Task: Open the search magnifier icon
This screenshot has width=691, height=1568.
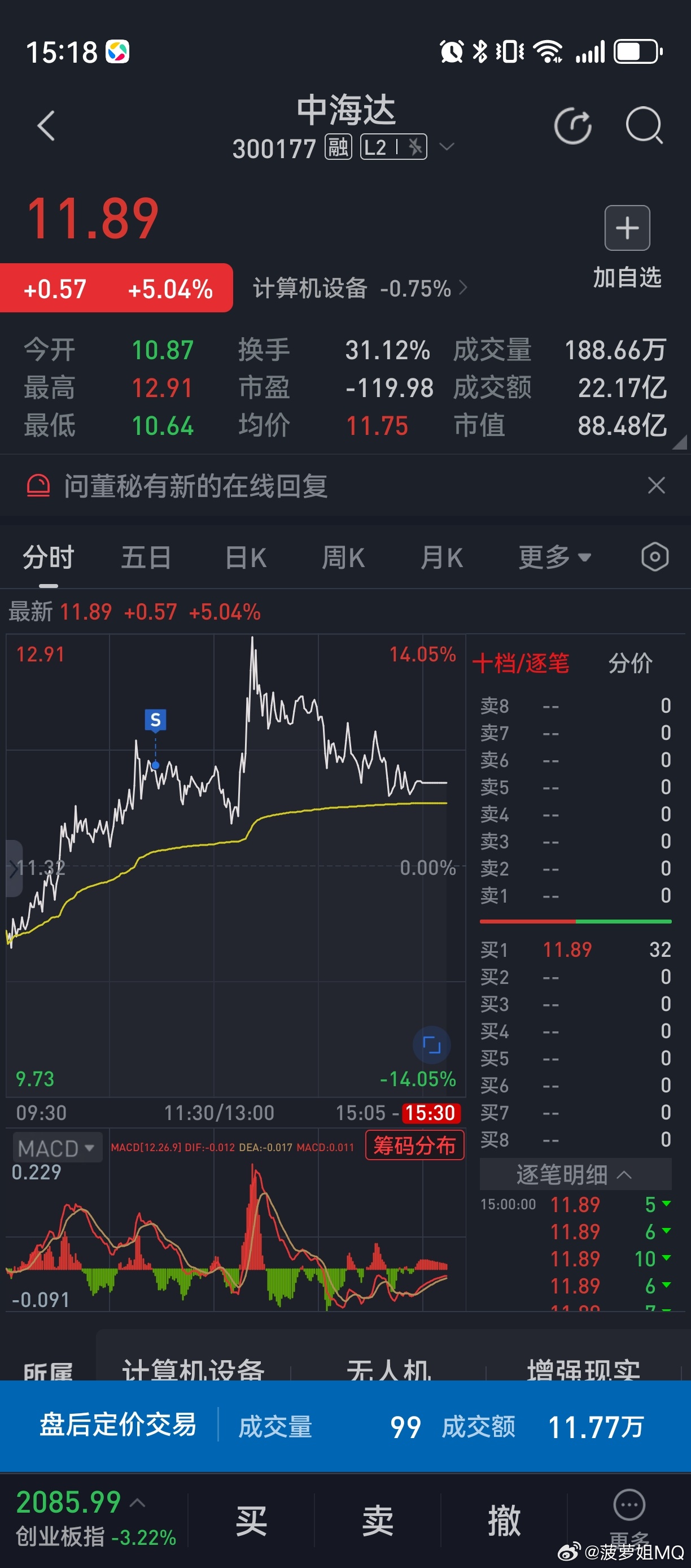Action: [644, 126]
